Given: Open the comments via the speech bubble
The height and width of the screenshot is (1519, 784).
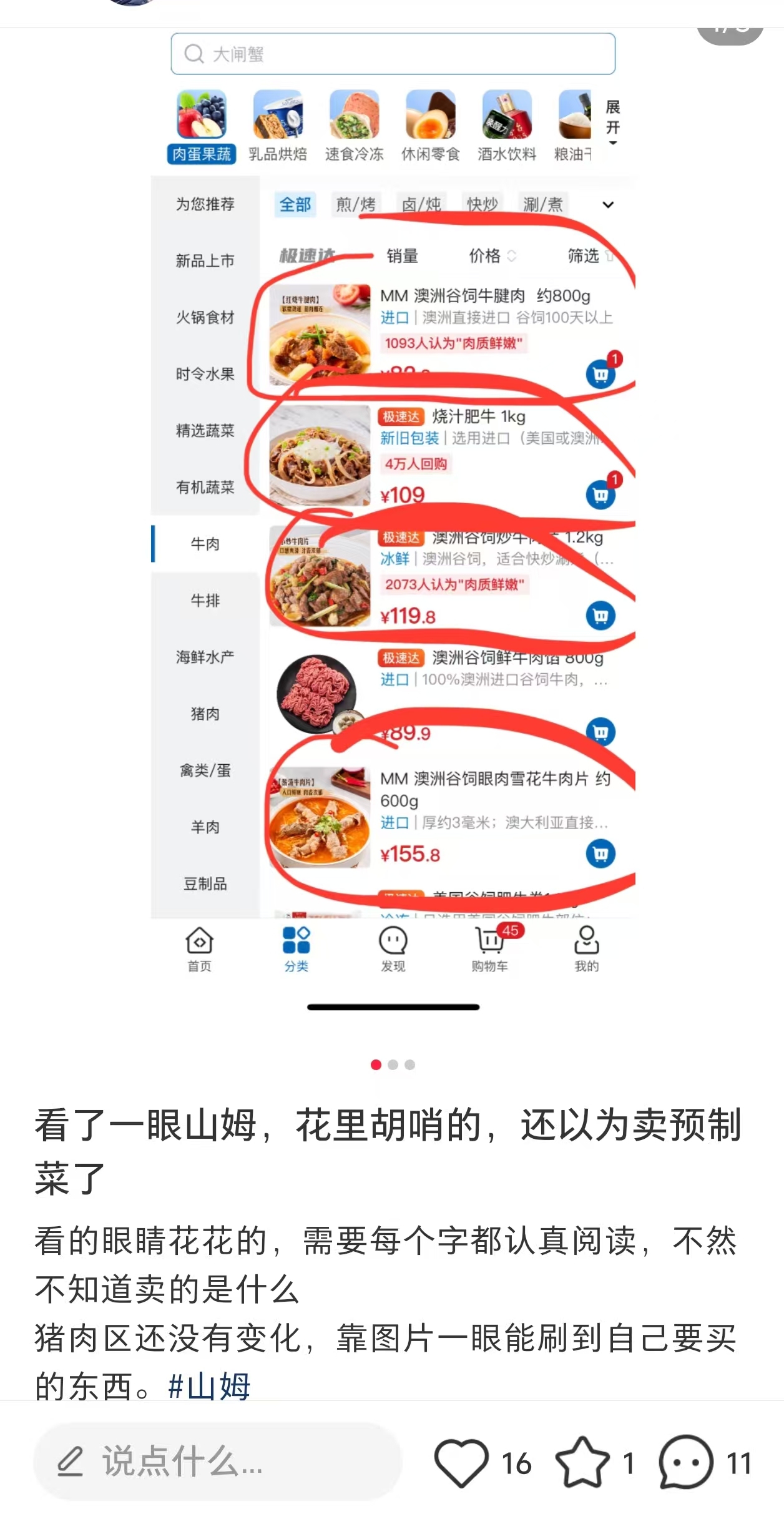Looking at the screenshot, I should 685,1463.
